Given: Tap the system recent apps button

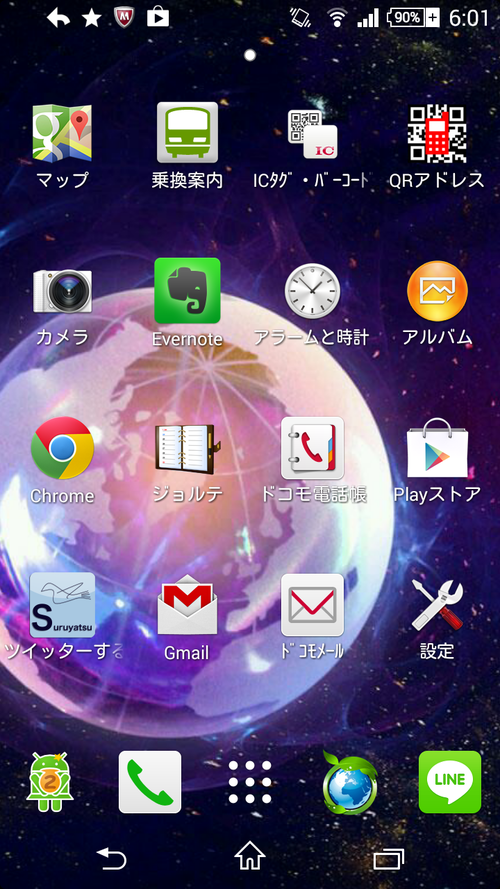Looking at the screenshot, I should 388,859.
